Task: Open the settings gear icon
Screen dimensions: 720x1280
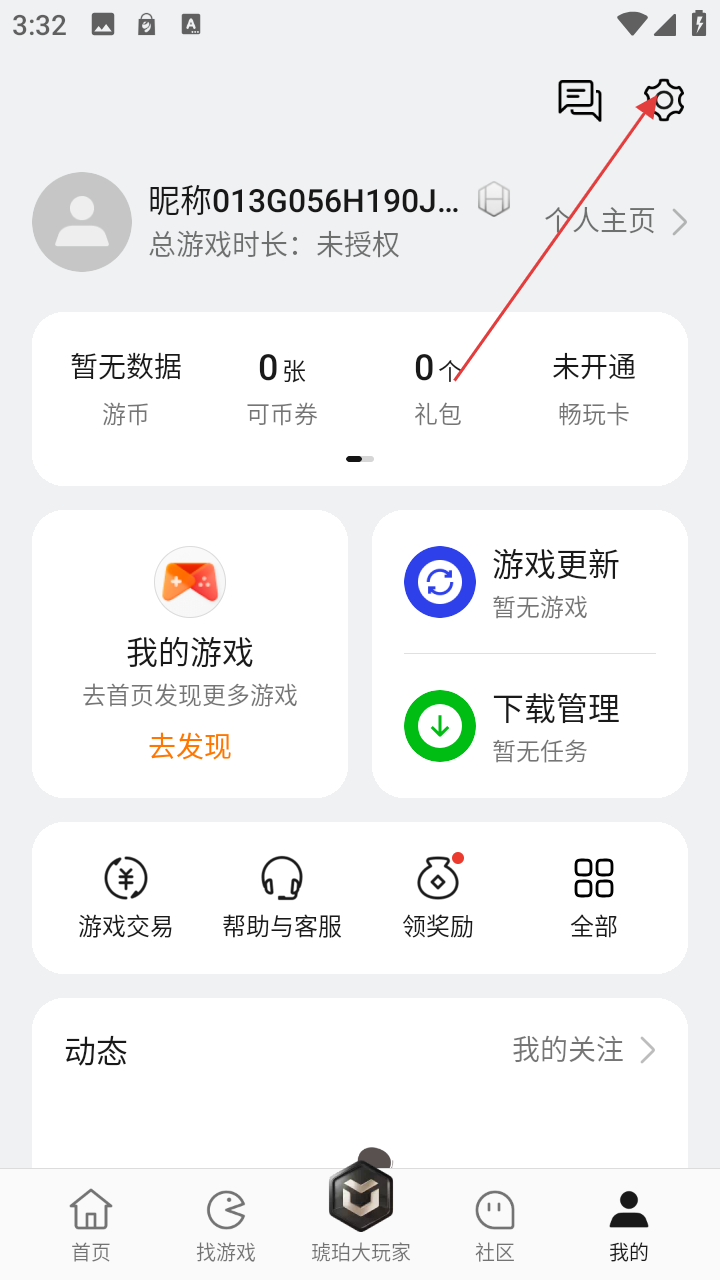Action: (x=664, y=100)
